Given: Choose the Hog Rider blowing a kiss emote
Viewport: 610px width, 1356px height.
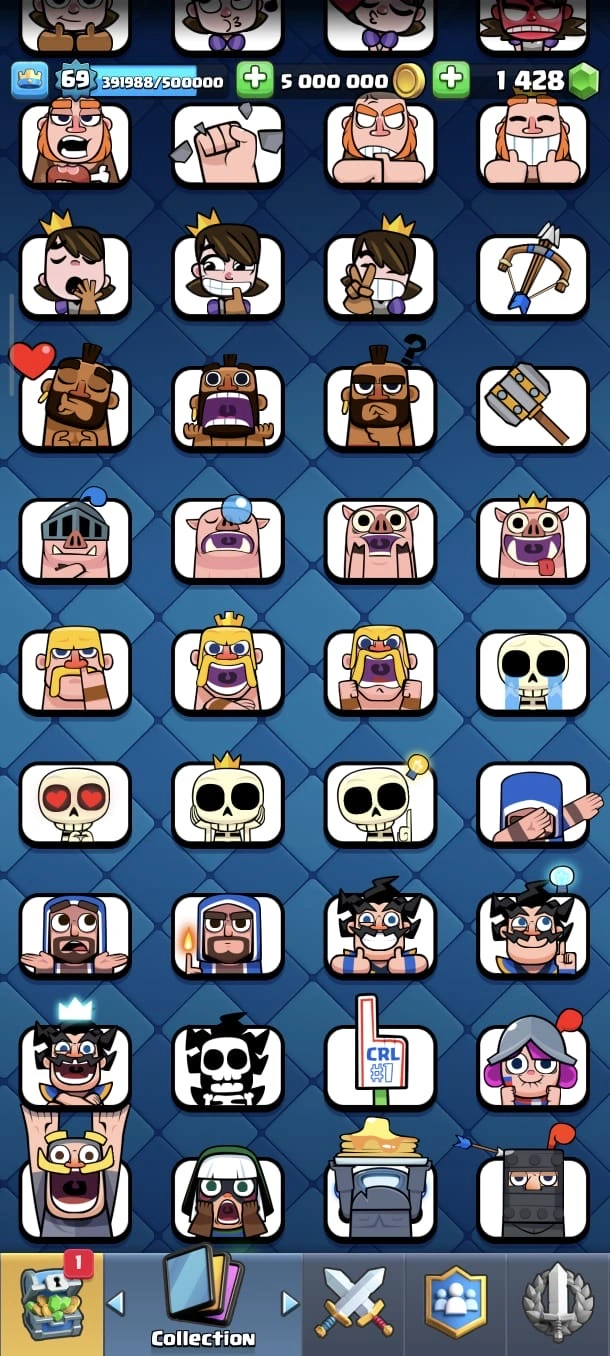Looking at the screenshot, I should 75,407.
